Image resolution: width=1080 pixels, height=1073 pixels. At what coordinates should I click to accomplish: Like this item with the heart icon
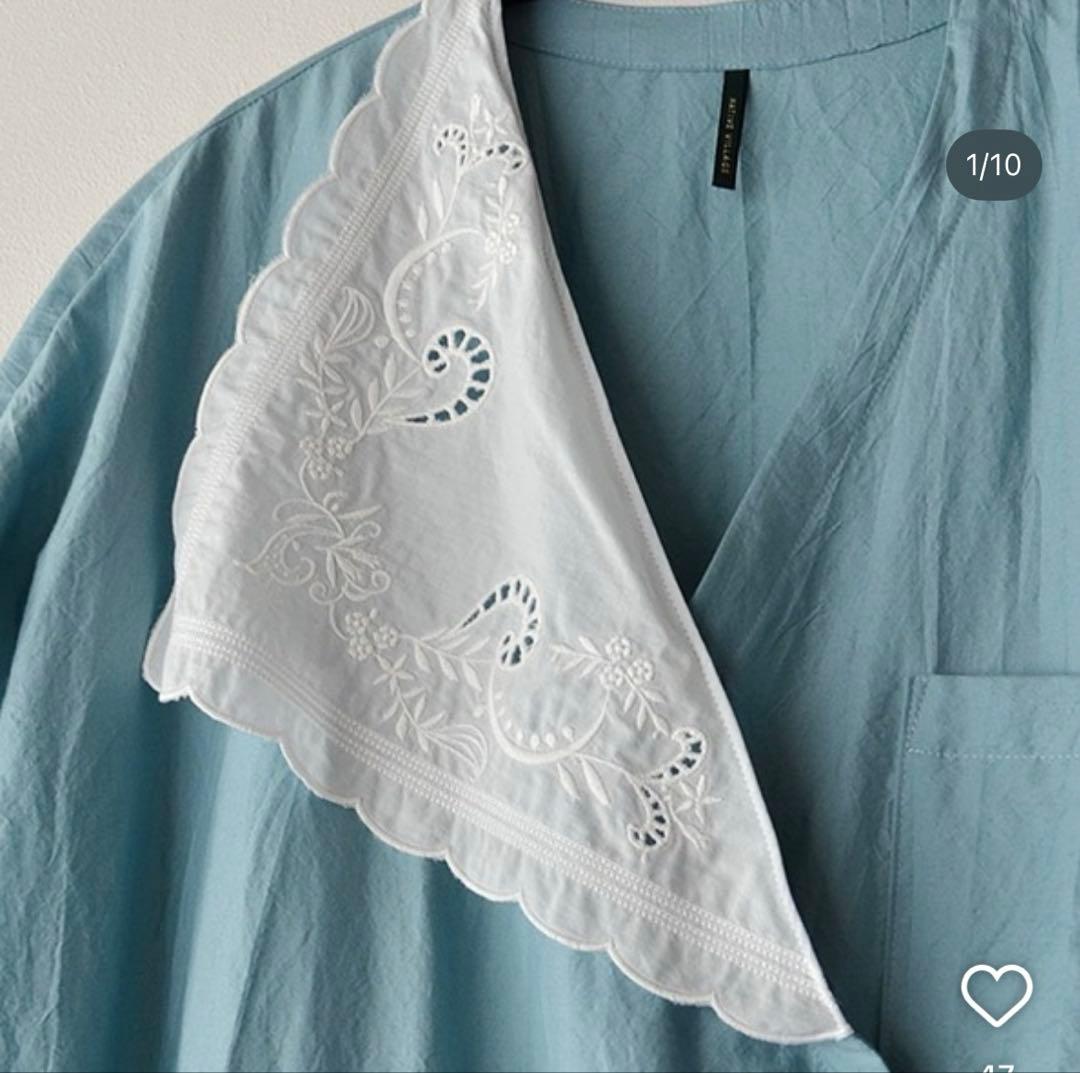[996, 996]
